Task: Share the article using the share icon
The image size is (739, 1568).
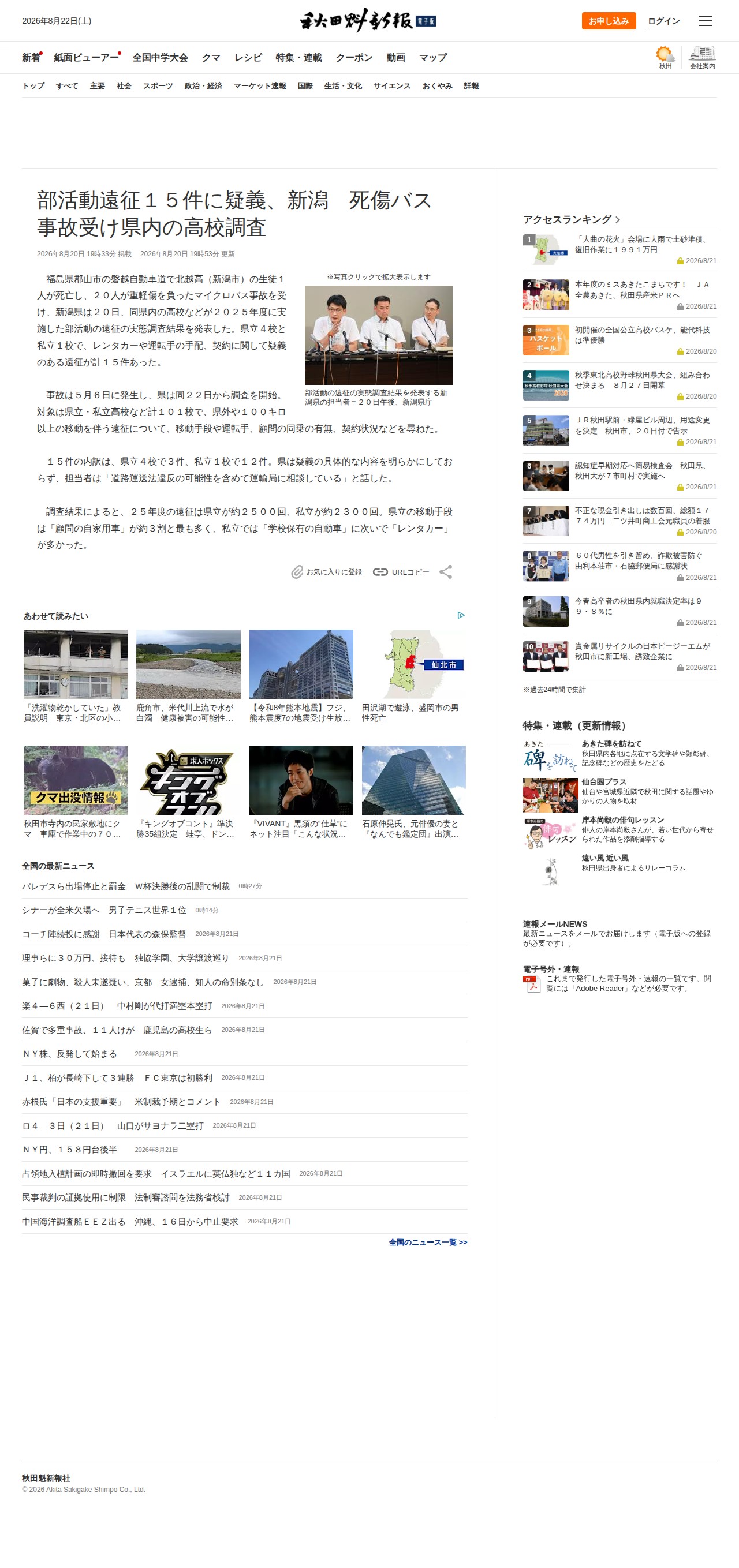Action: pyautogui.click(x=446, y=572)
